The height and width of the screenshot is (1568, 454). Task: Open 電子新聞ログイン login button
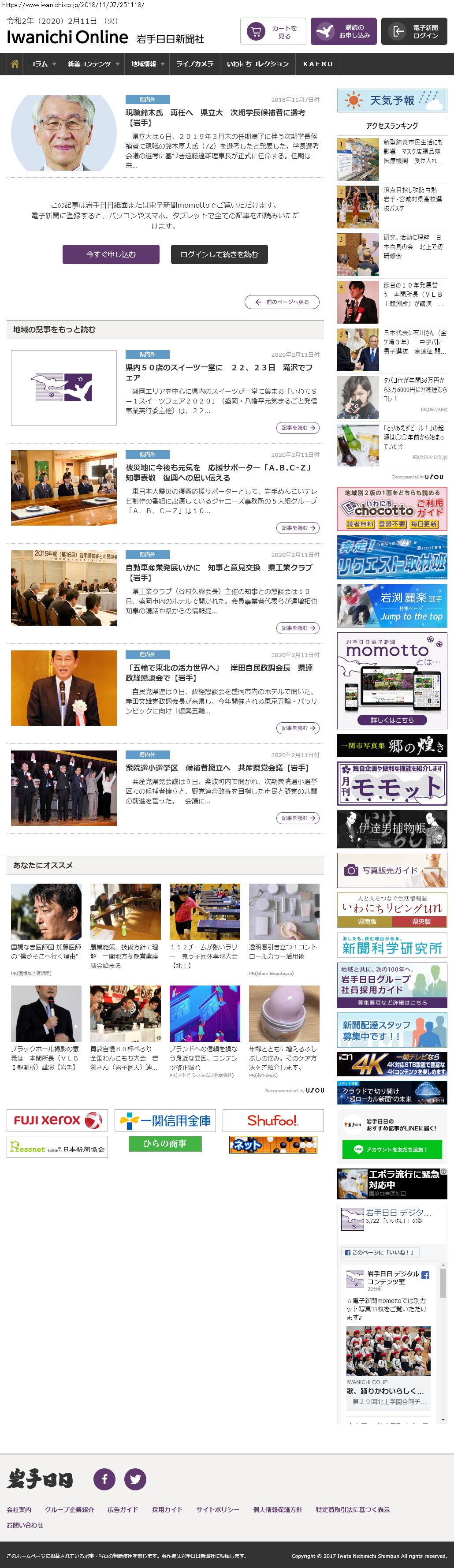click(x=413, y=32)
